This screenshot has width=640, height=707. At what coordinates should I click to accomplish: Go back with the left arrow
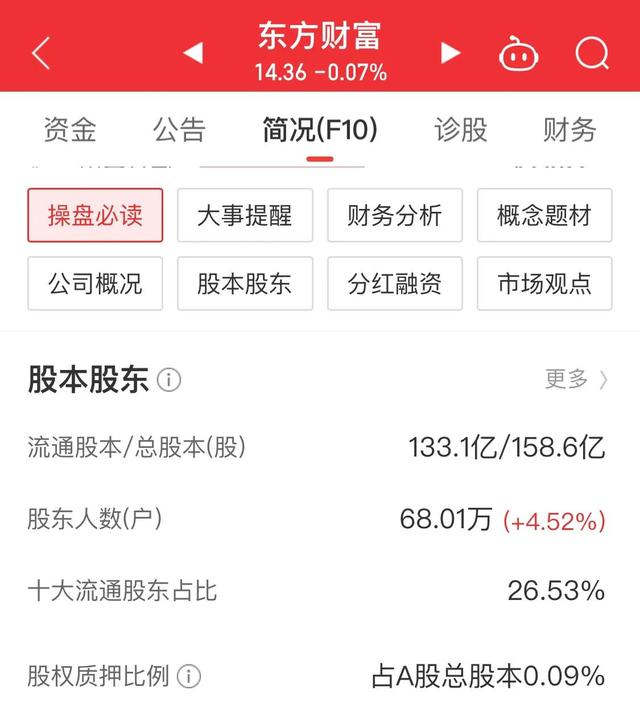click(41, 53)
